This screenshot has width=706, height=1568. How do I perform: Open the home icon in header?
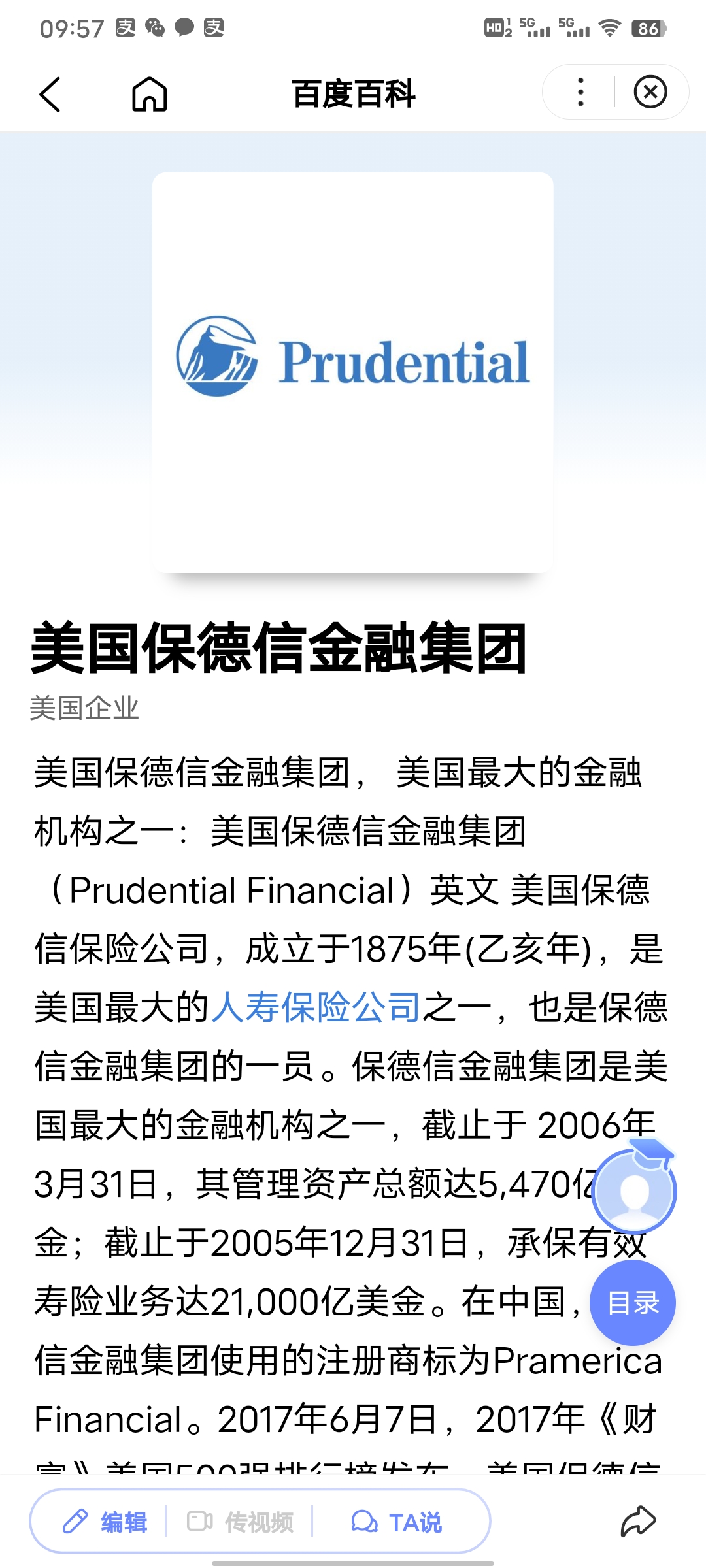150,94
